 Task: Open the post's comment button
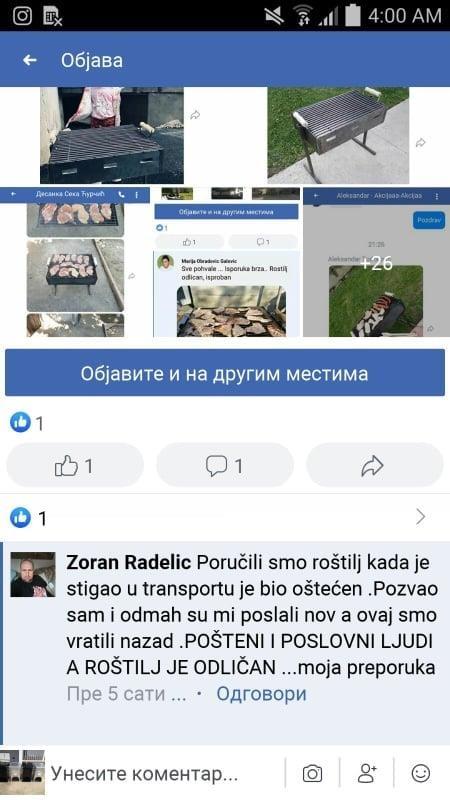pyautogui.click(x=224, y=465)
